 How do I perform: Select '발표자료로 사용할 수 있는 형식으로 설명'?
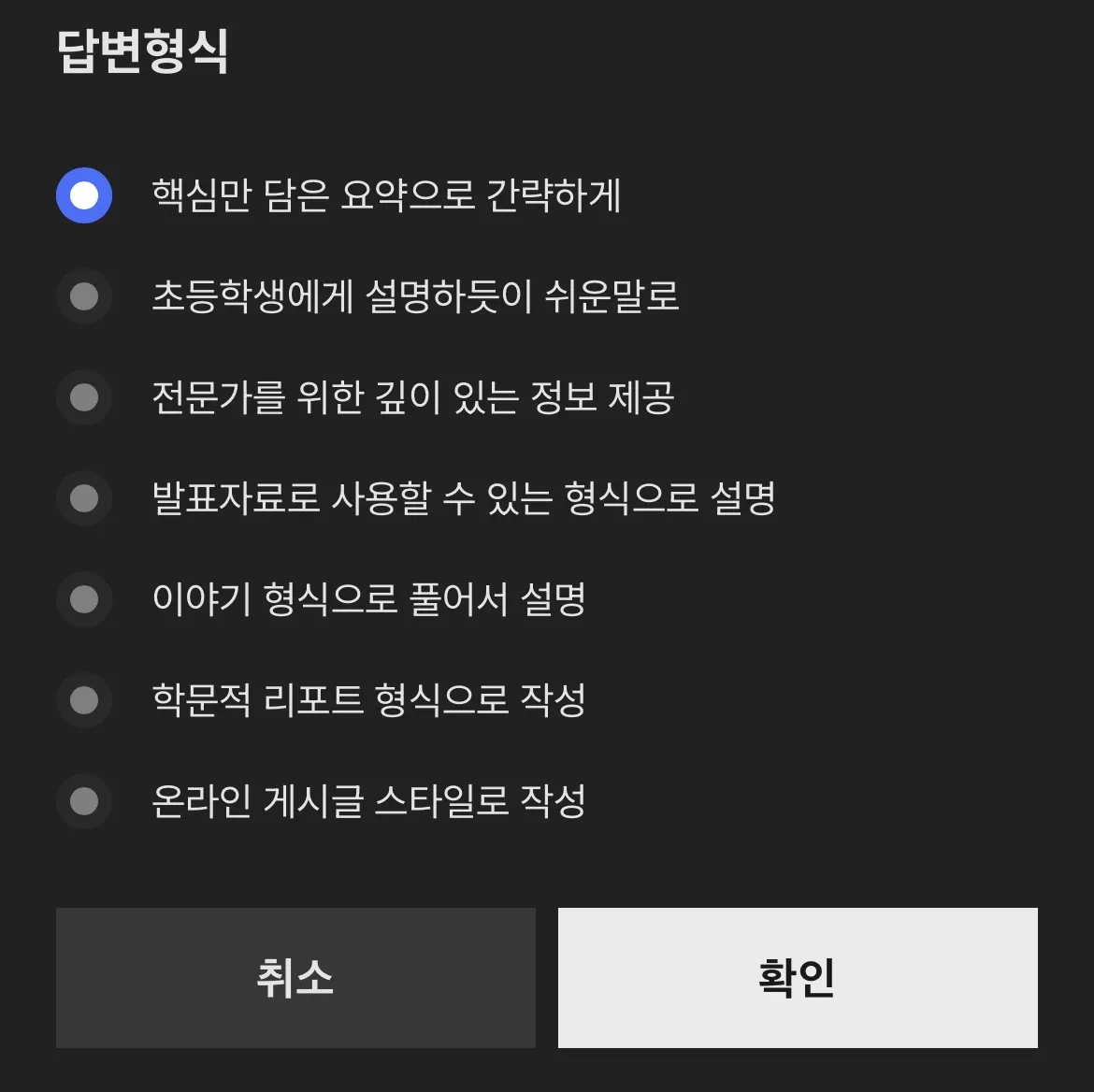pos(84,498)
